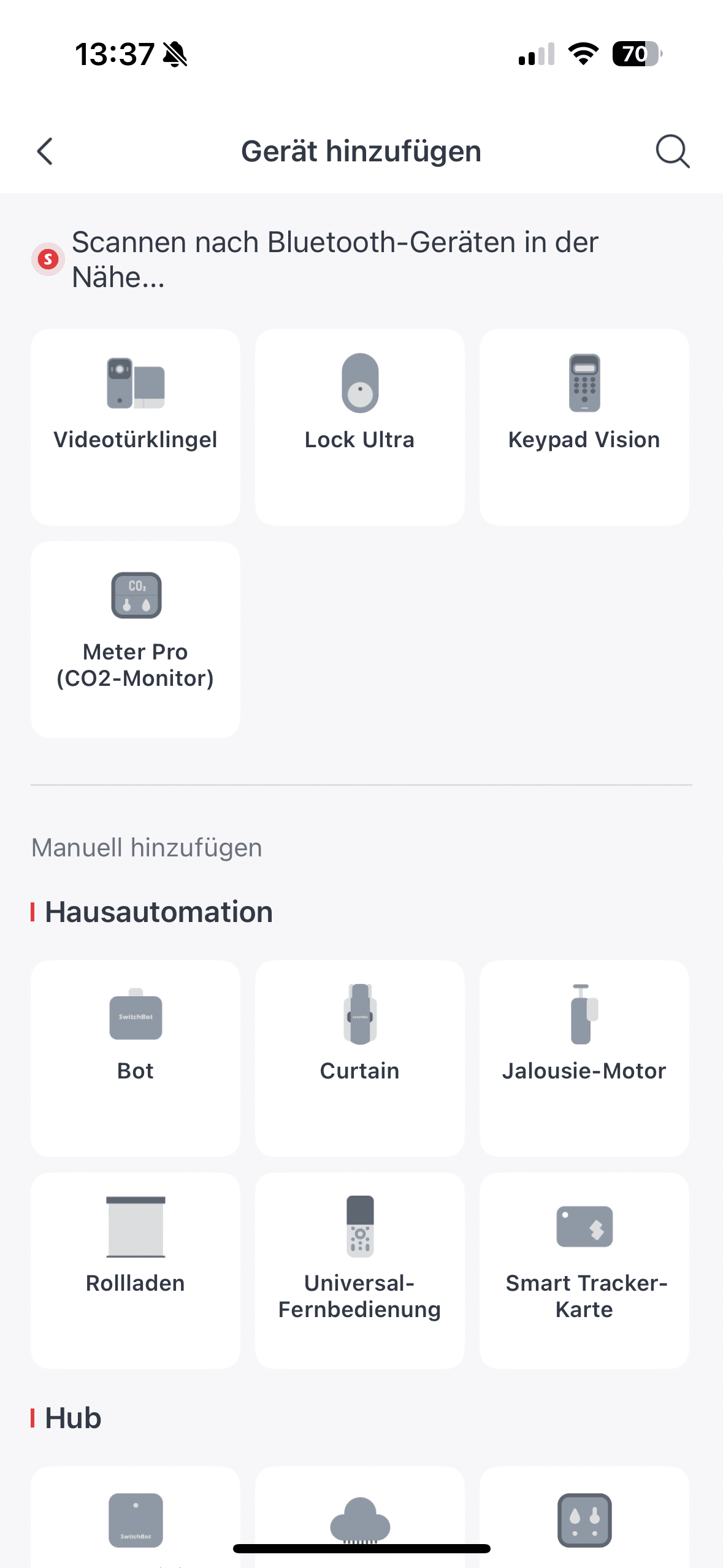Add a Jalousie-Motor device
This screenshot has width=723, height=1568.
pos(584,1058)
